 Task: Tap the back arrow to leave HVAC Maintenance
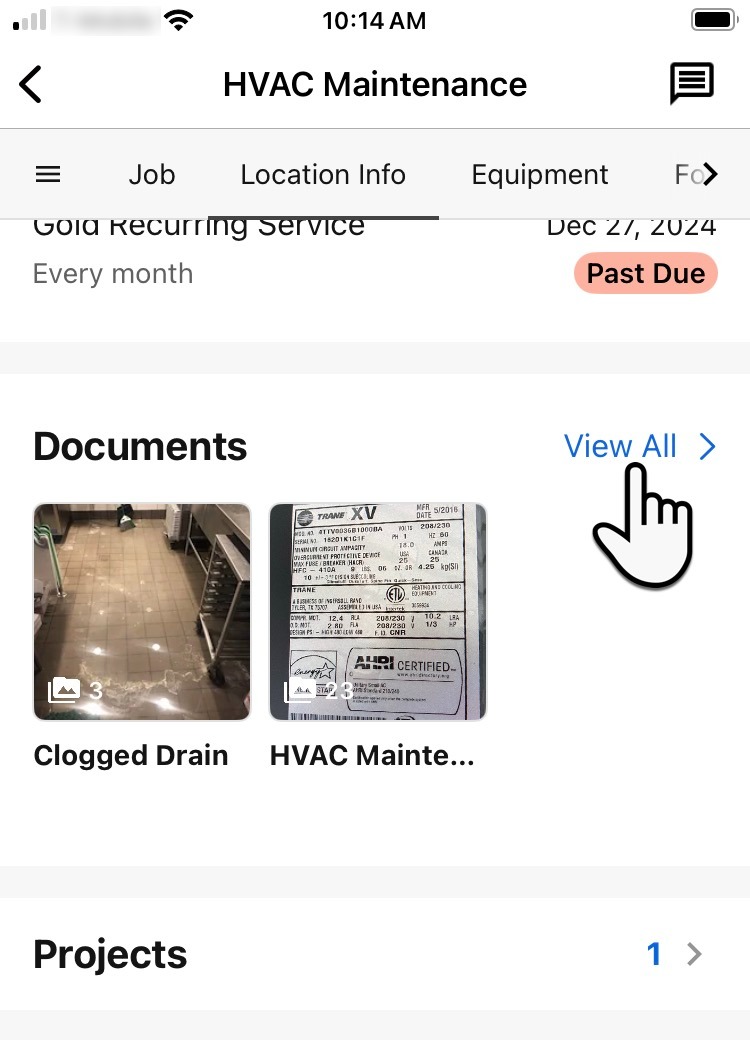[30, 84]
